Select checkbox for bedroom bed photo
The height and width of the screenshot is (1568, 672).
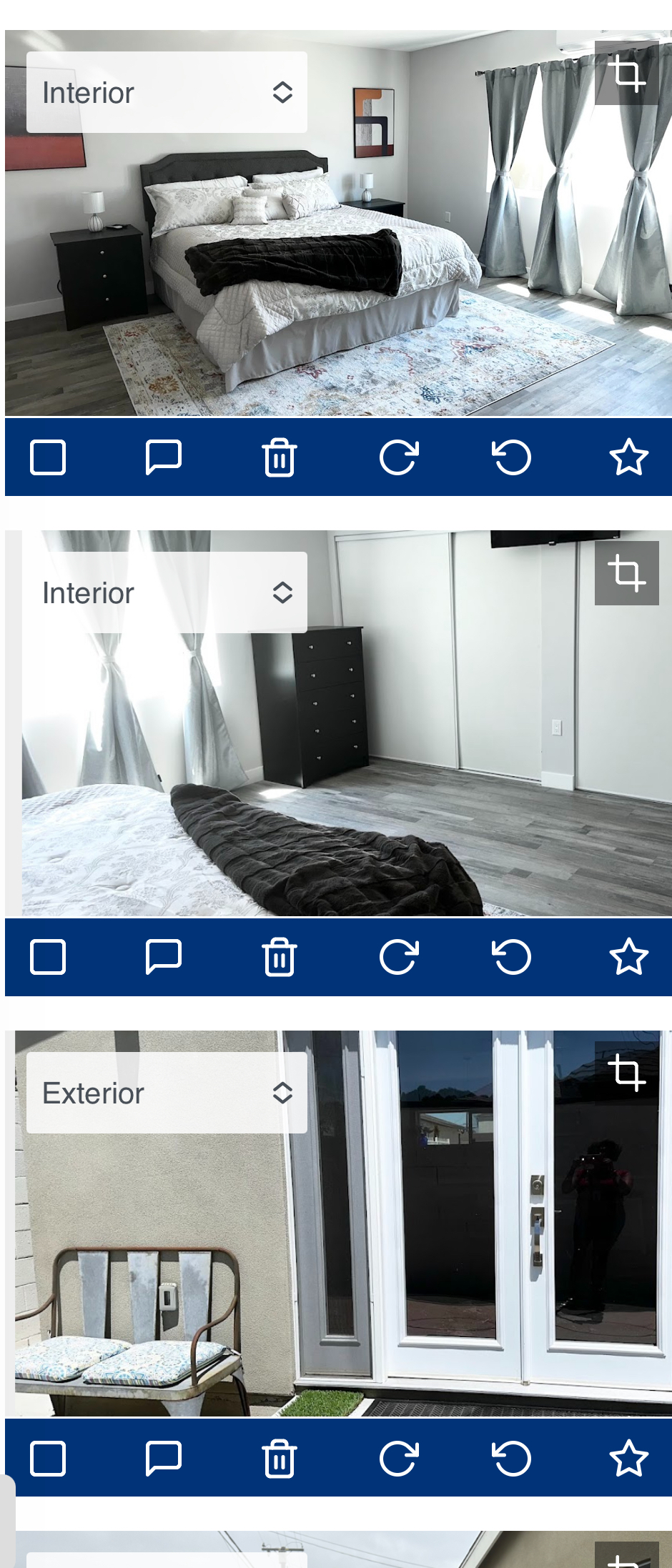48,457
